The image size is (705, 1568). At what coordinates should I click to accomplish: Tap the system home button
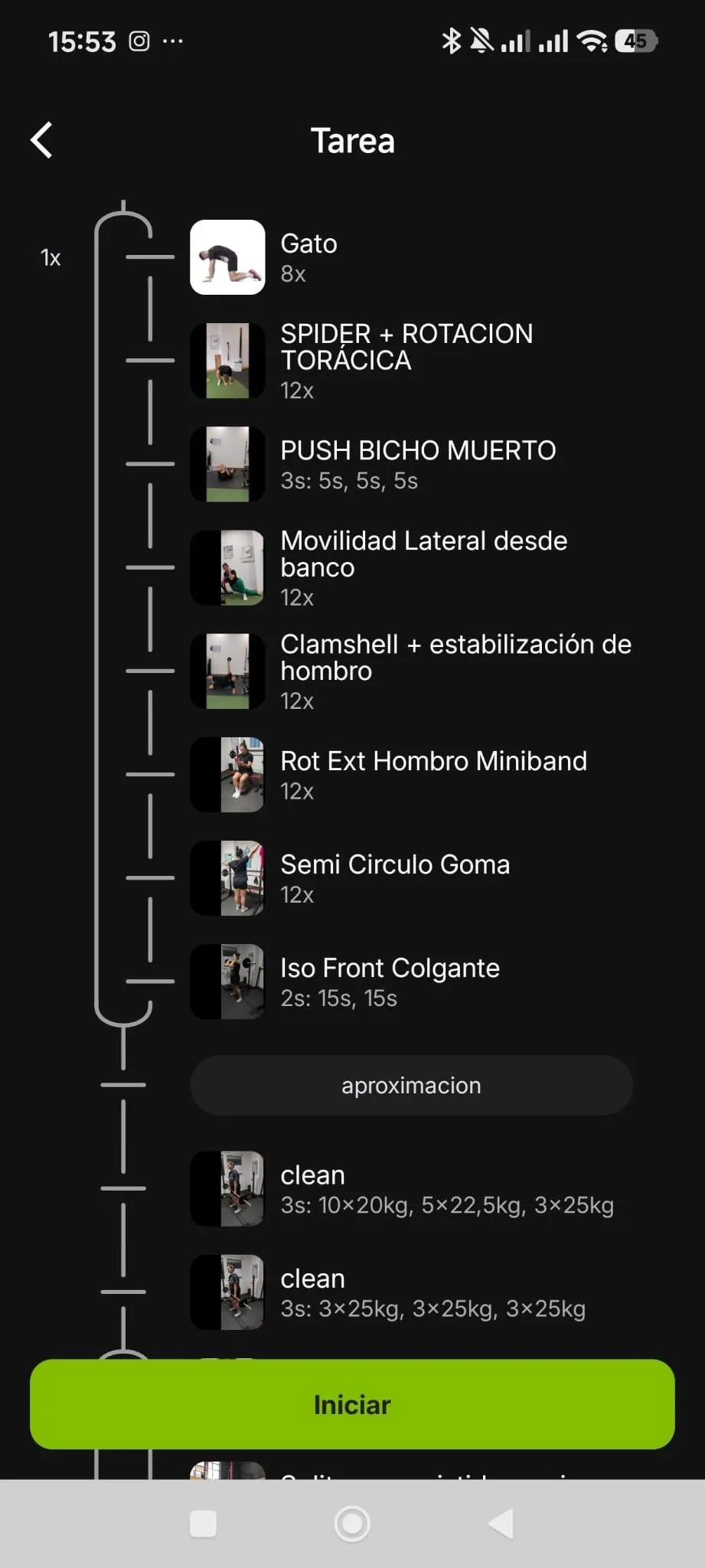352,1524
